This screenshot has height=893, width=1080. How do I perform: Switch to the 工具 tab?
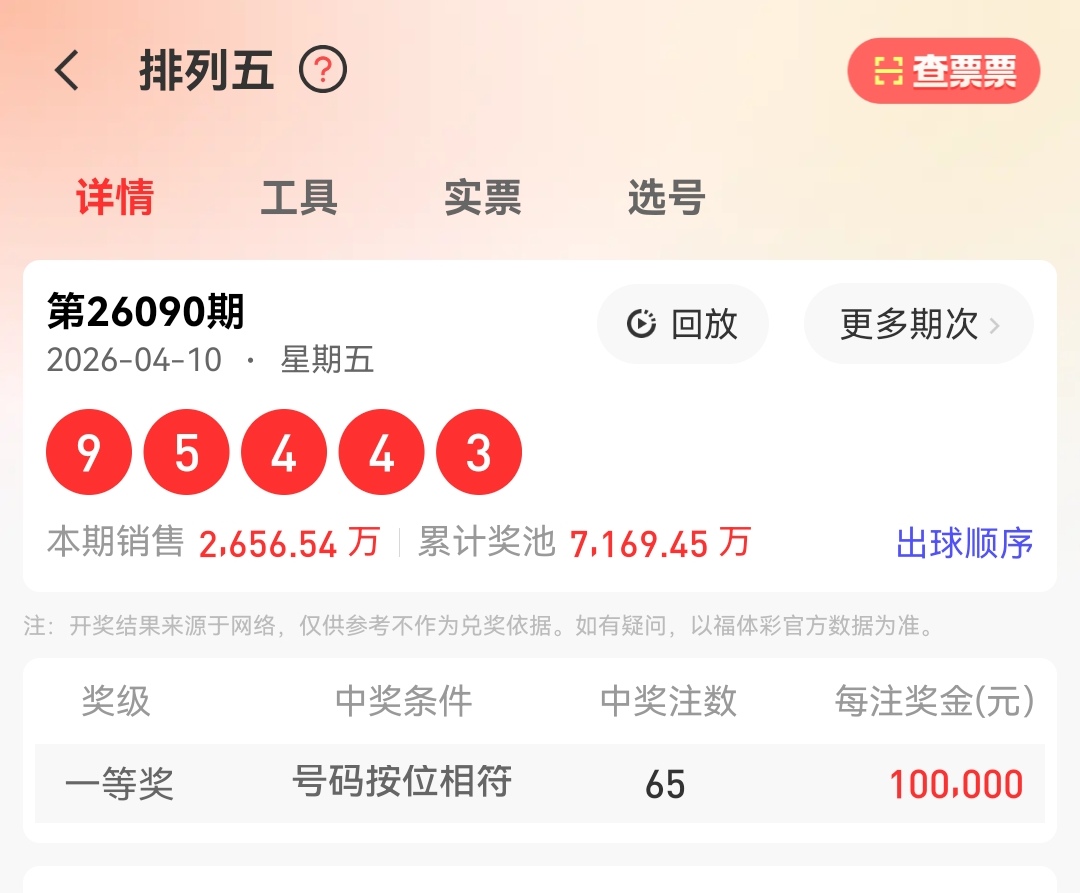[299, 197]
